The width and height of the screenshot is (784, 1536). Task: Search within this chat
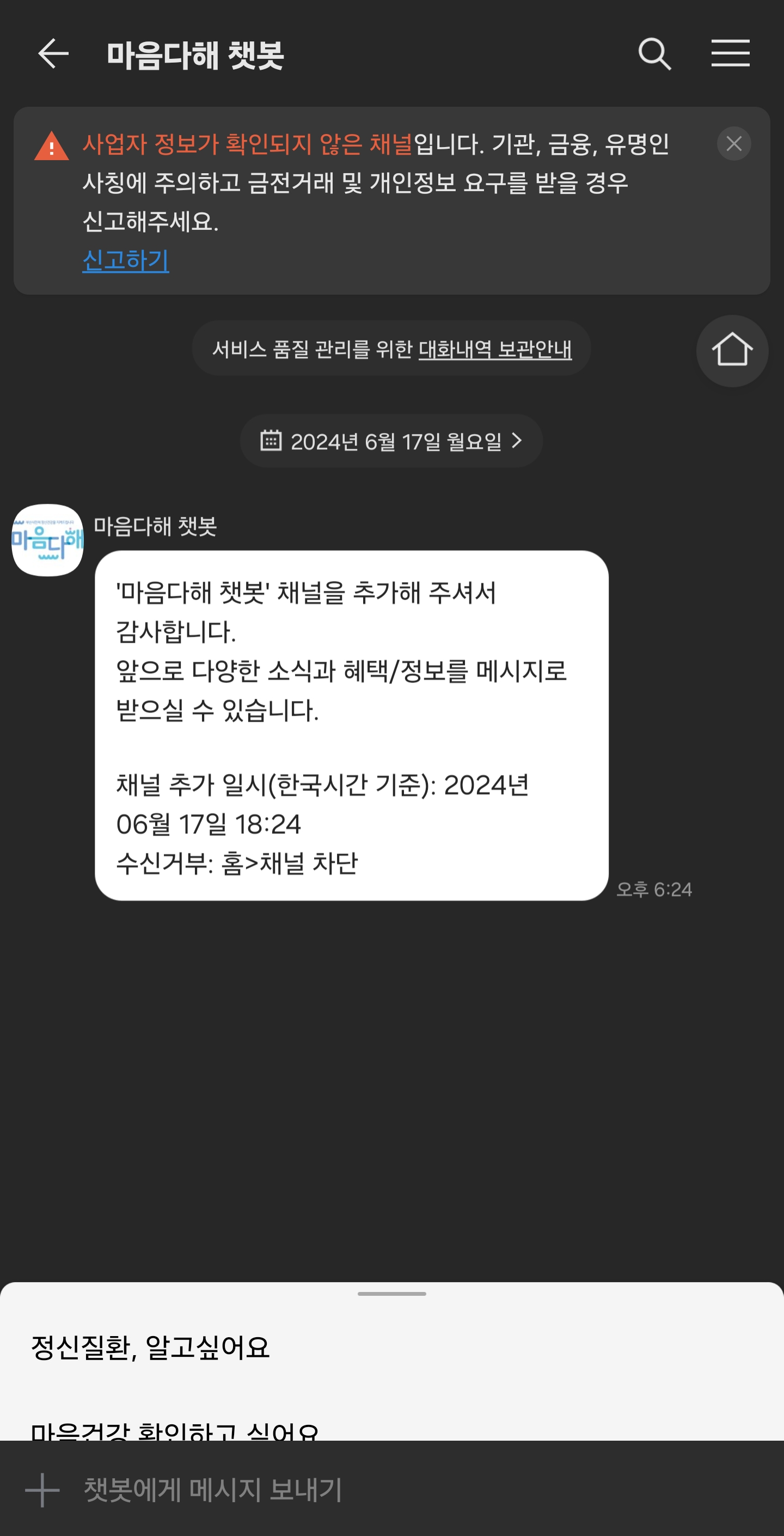pyautogui.click(x=654, y=54)
